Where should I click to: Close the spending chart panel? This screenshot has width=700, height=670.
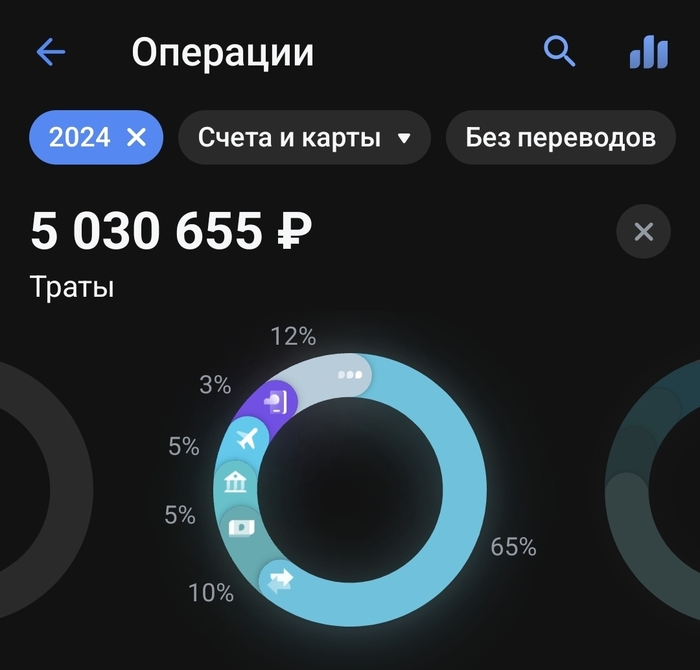tap(643, 232)
